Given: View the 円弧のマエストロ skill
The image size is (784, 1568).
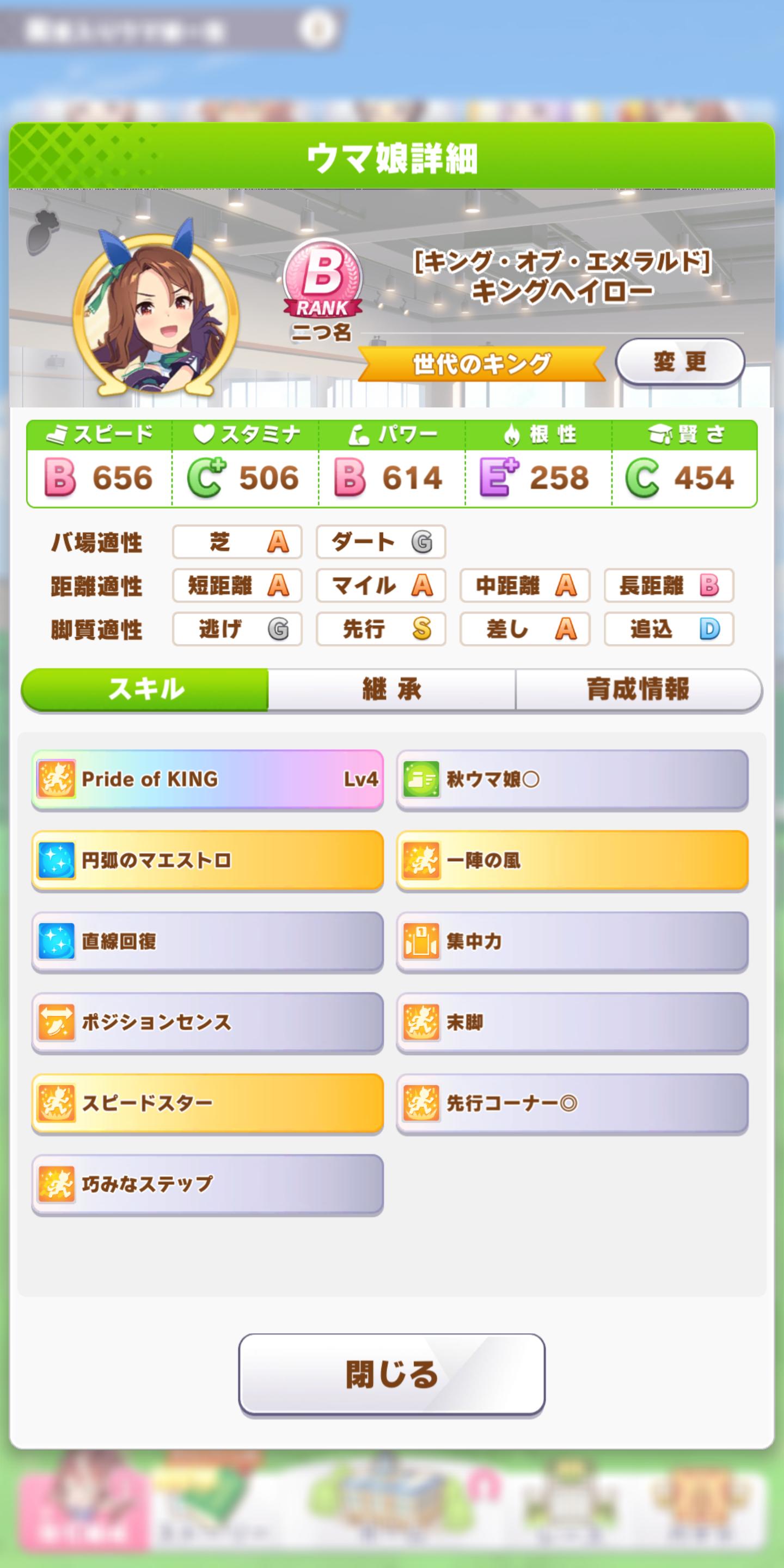Looking at the screenshot, I should (x=207, y=860).
